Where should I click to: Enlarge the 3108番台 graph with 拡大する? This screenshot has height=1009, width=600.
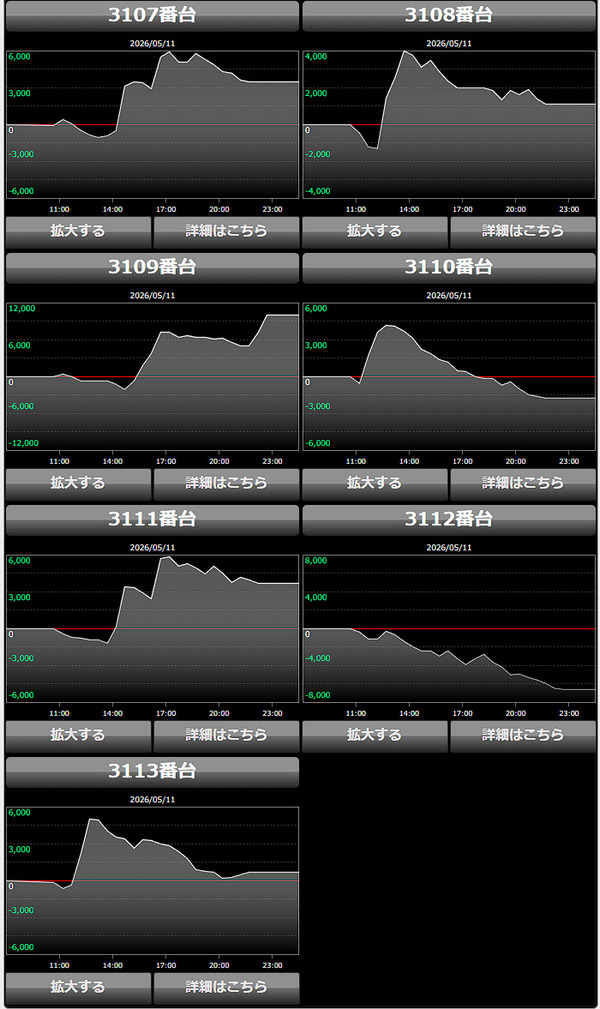pos(375,232)
